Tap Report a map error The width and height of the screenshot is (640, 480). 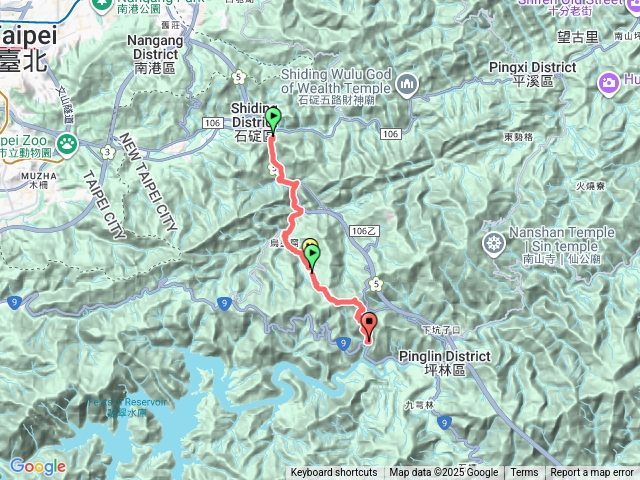594,473
